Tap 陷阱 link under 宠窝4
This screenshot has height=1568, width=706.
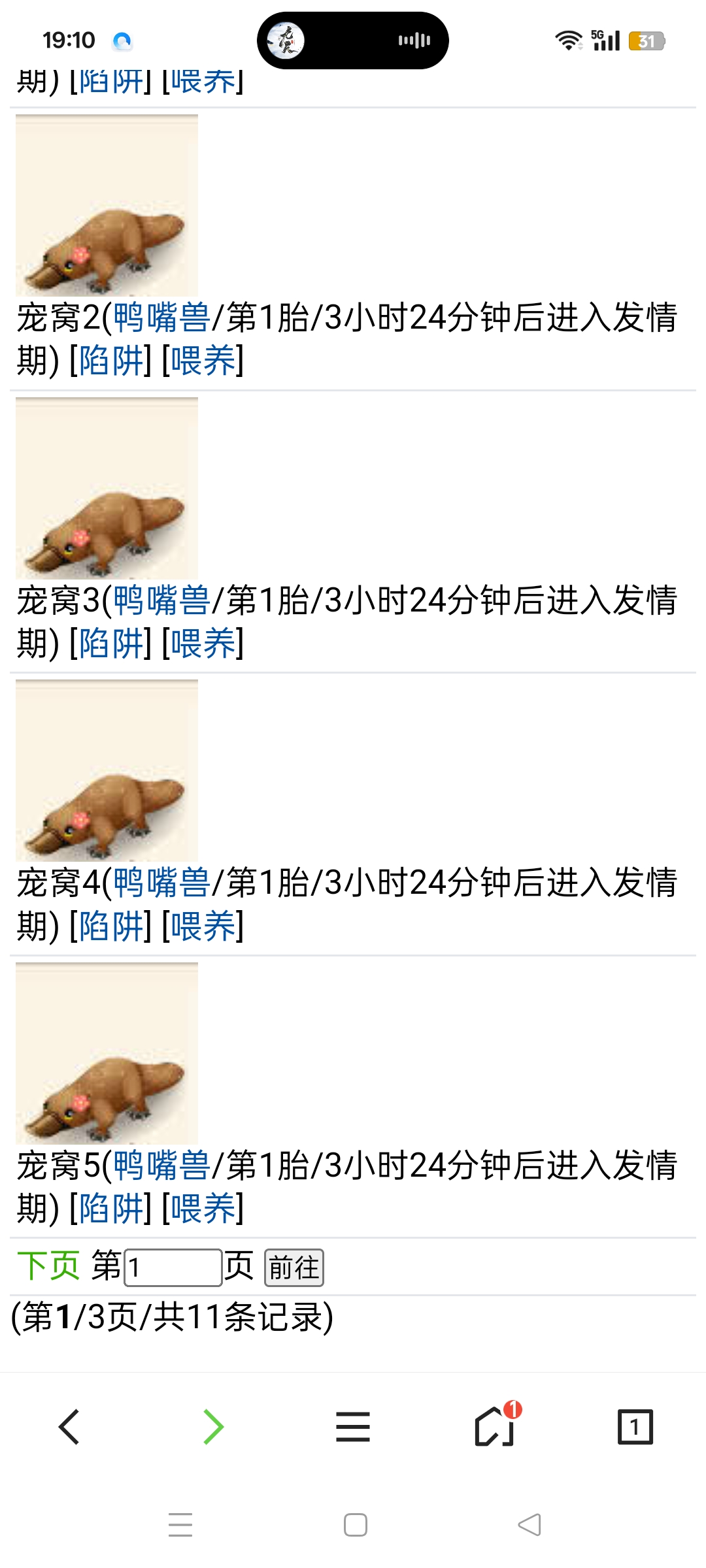(x=110, y=926)
